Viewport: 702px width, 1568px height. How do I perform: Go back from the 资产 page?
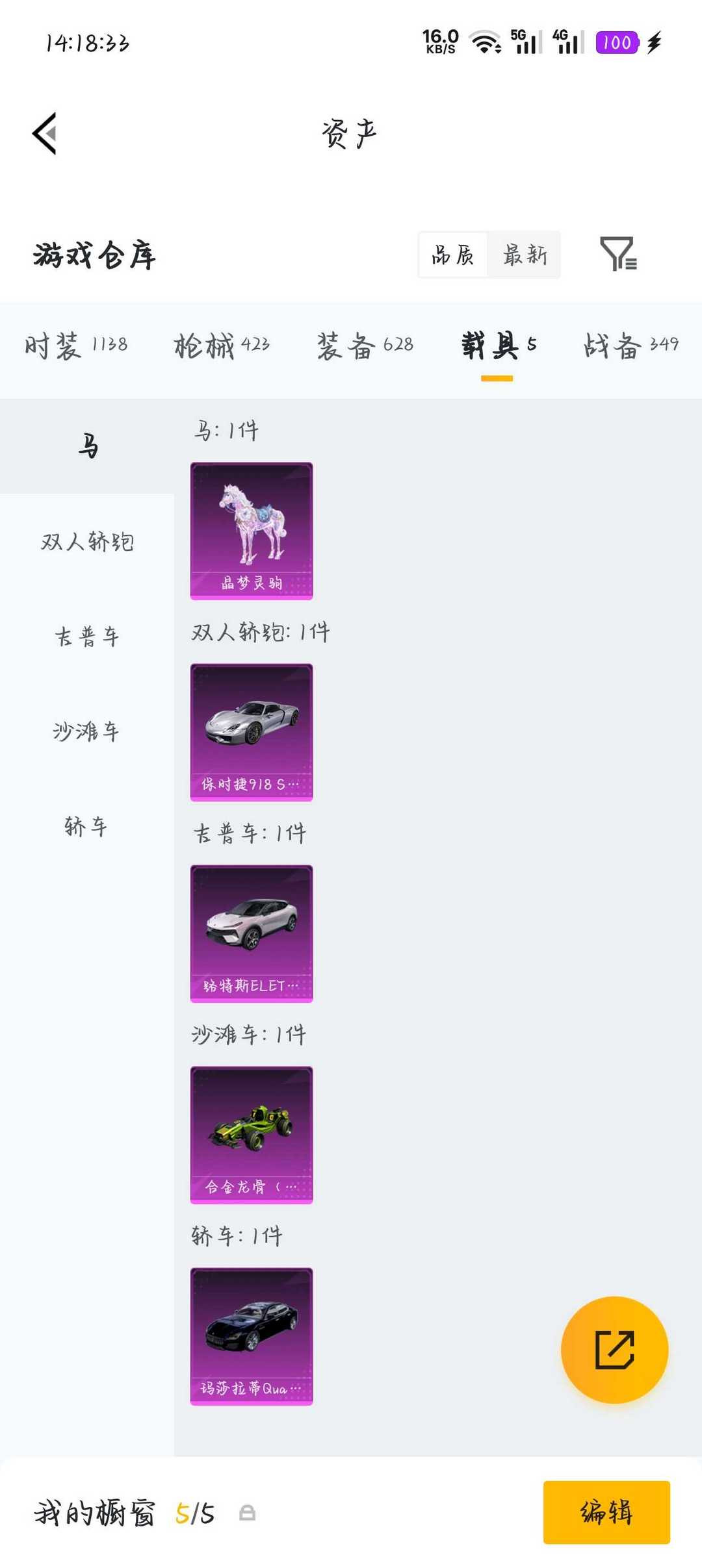pyautogui.click(x=44, y=134)
